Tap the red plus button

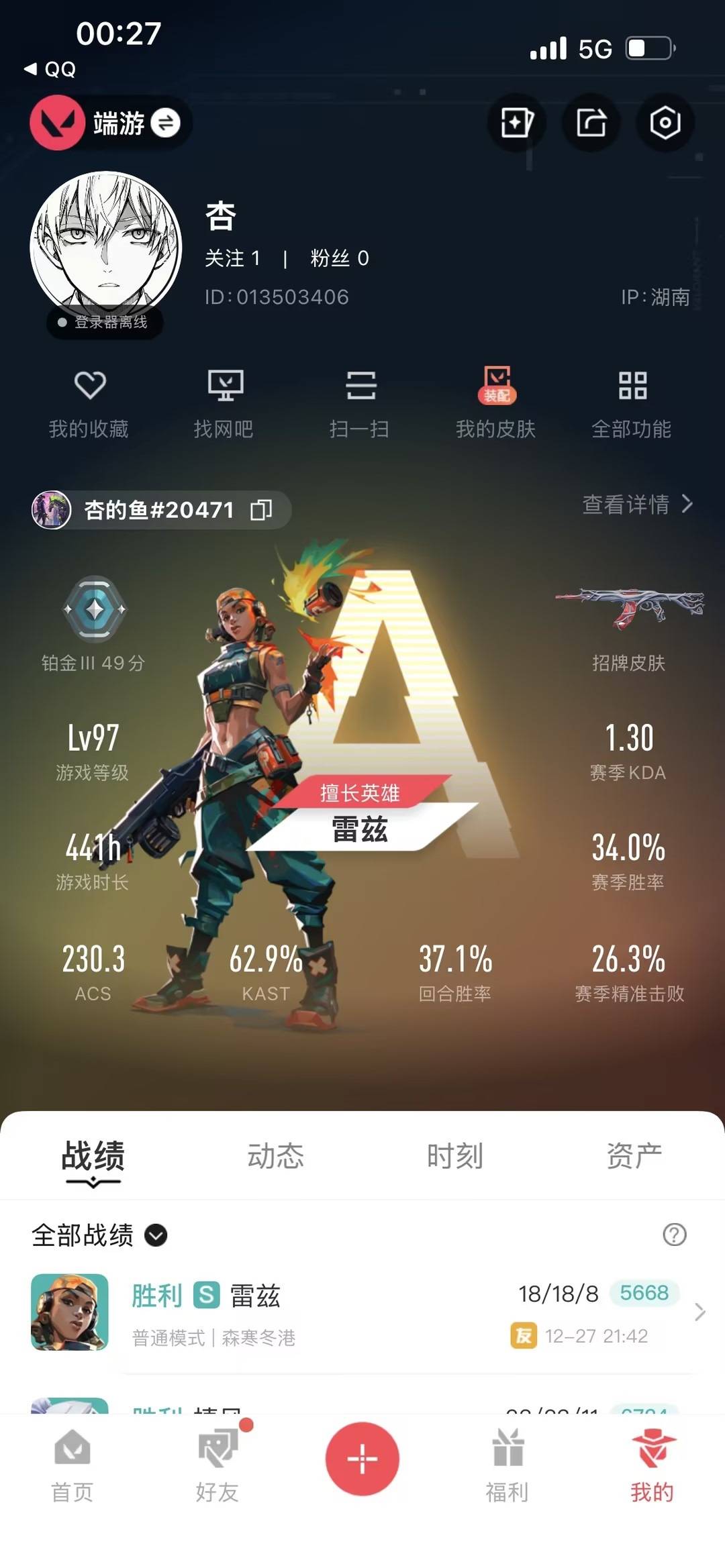coord(362,1461)
